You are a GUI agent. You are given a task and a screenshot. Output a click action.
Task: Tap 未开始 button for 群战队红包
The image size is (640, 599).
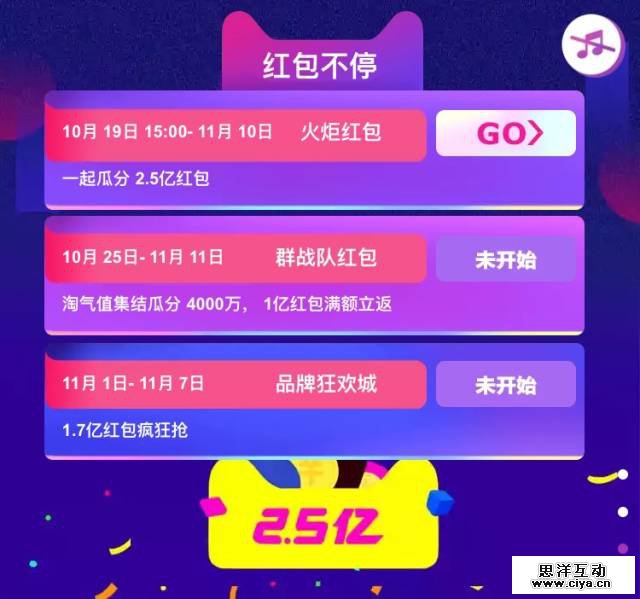(505, 260)
